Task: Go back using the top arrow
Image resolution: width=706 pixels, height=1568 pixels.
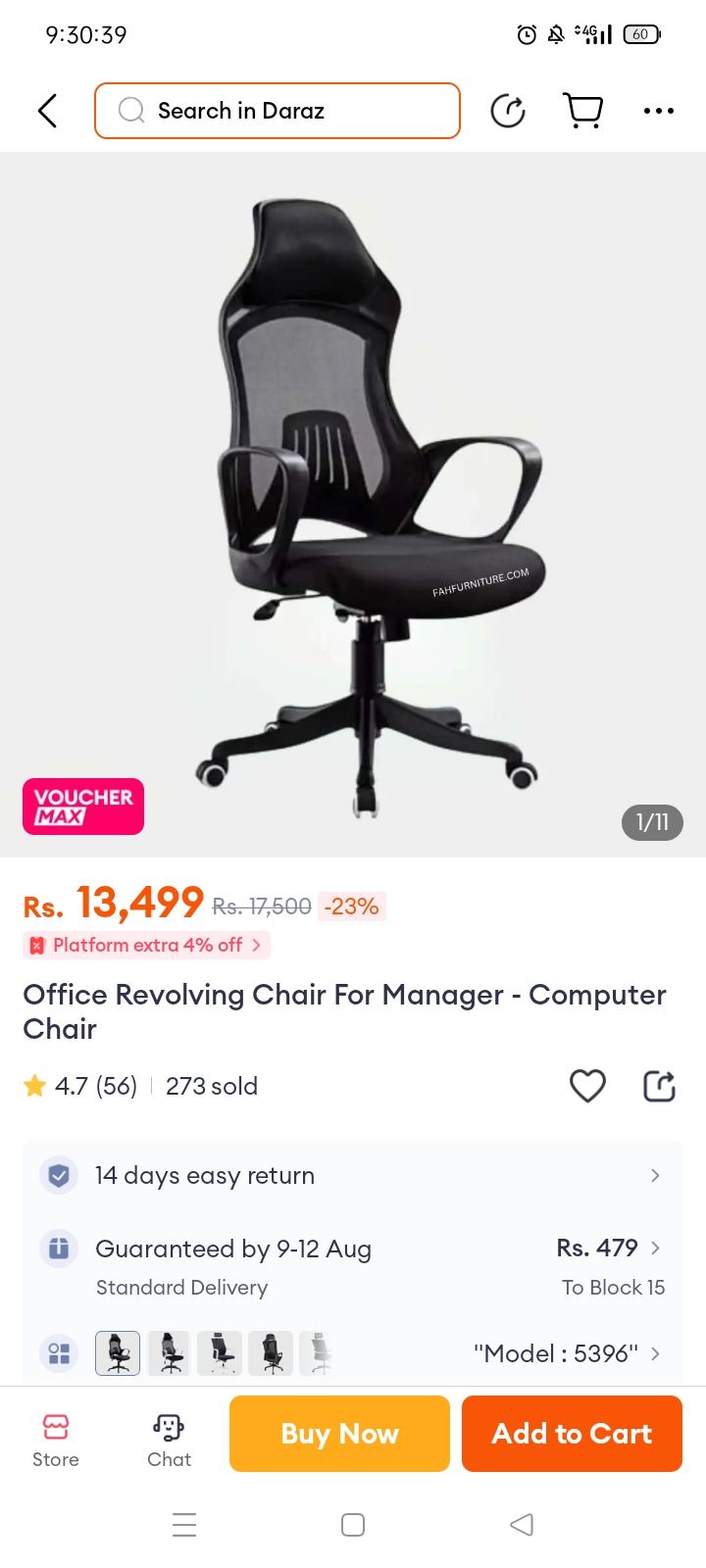Action: (47, 111)
